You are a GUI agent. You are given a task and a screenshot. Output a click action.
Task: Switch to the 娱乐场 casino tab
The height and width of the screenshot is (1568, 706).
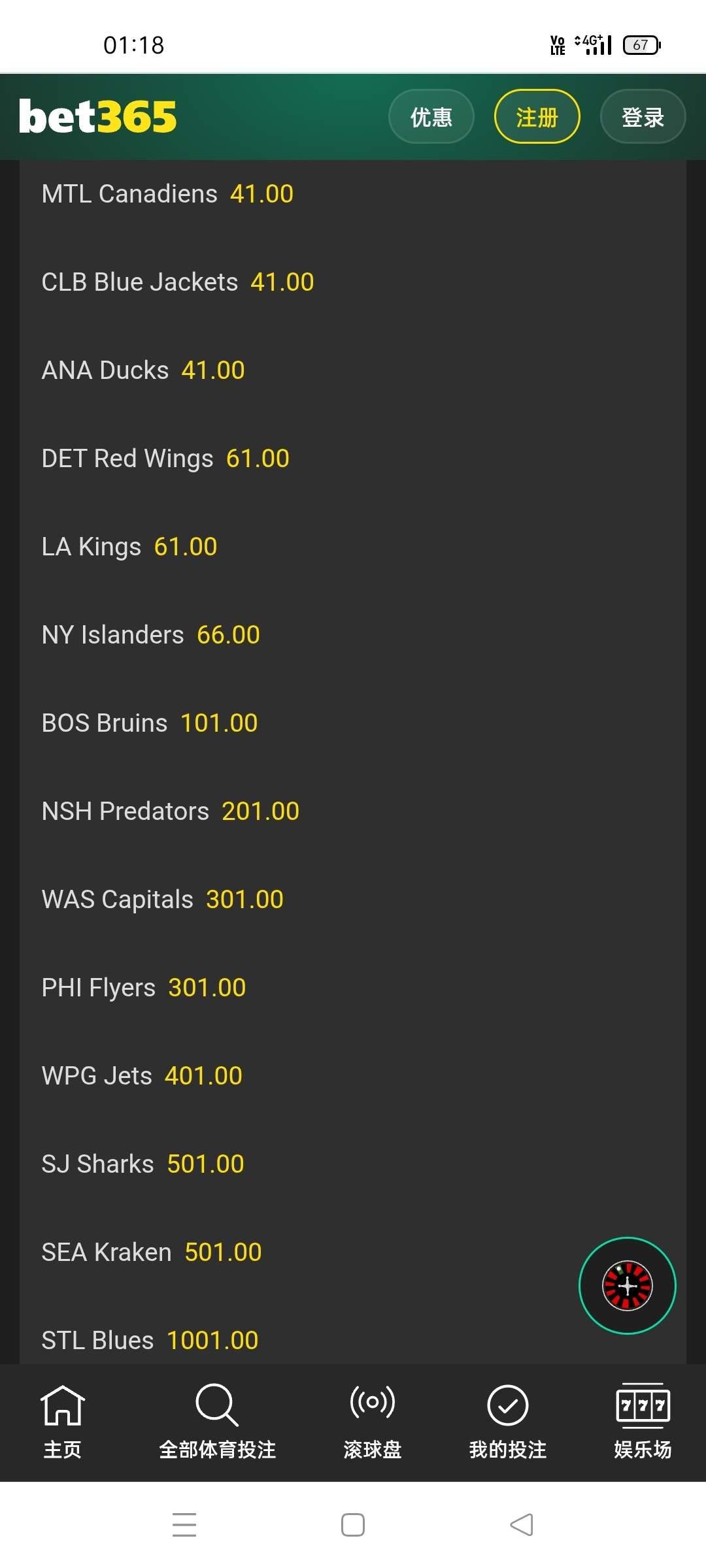pyautogui.click(x=643, y=1421)
